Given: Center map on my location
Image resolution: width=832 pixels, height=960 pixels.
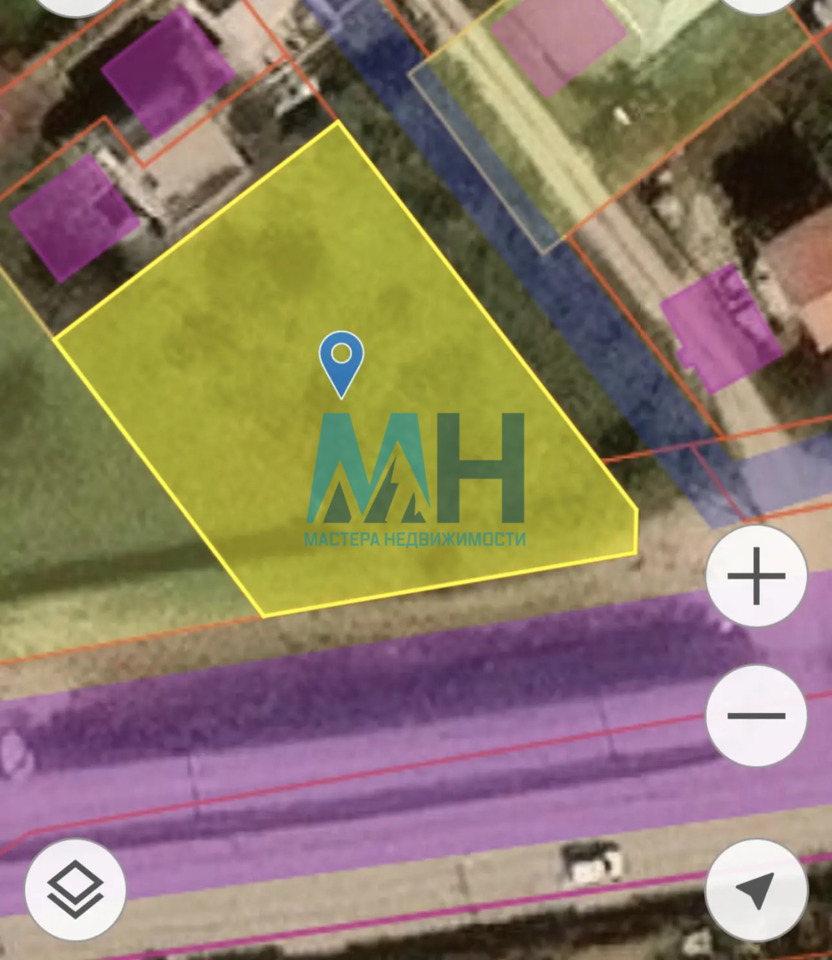Looking at the screenshot, I should click(x=756, y=889).
